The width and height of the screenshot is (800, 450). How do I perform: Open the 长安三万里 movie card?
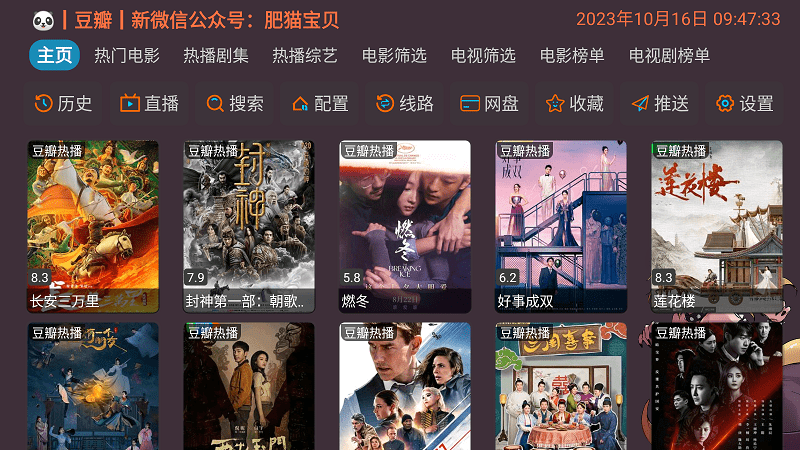coord(92,226)
